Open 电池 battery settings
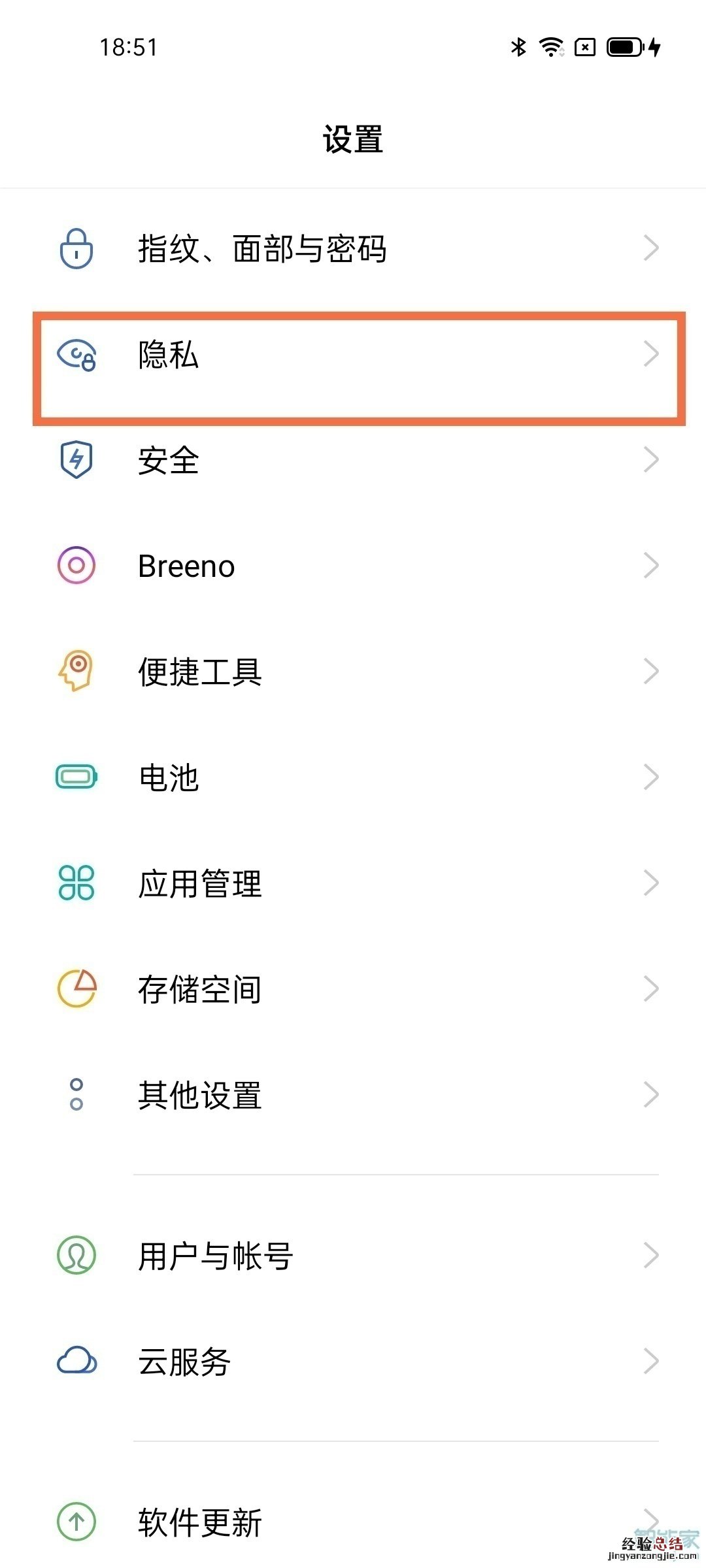The width and height of the screenshot is (706, 1568). [353, 777]
